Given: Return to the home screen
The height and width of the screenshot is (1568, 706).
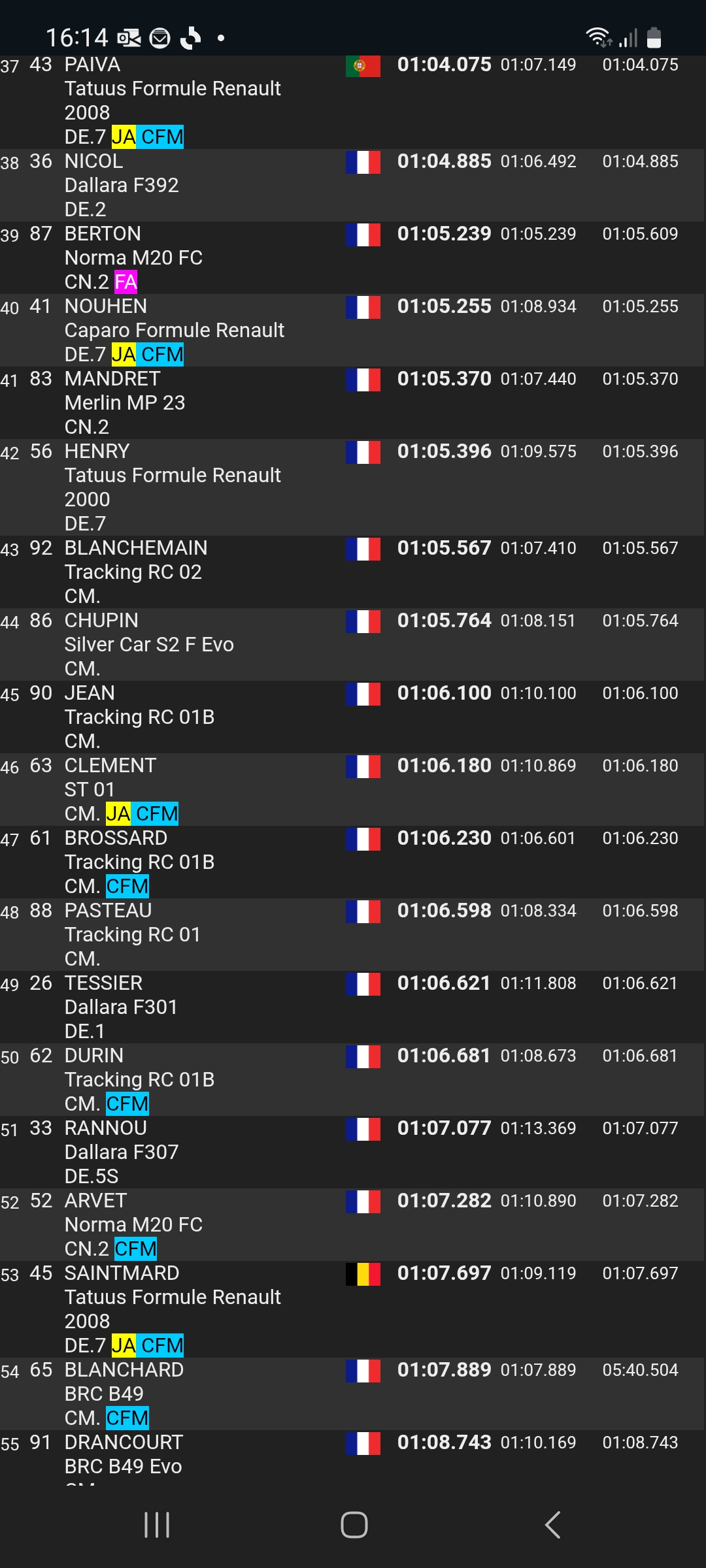Looking at the screenshot, I should 354,1525.
